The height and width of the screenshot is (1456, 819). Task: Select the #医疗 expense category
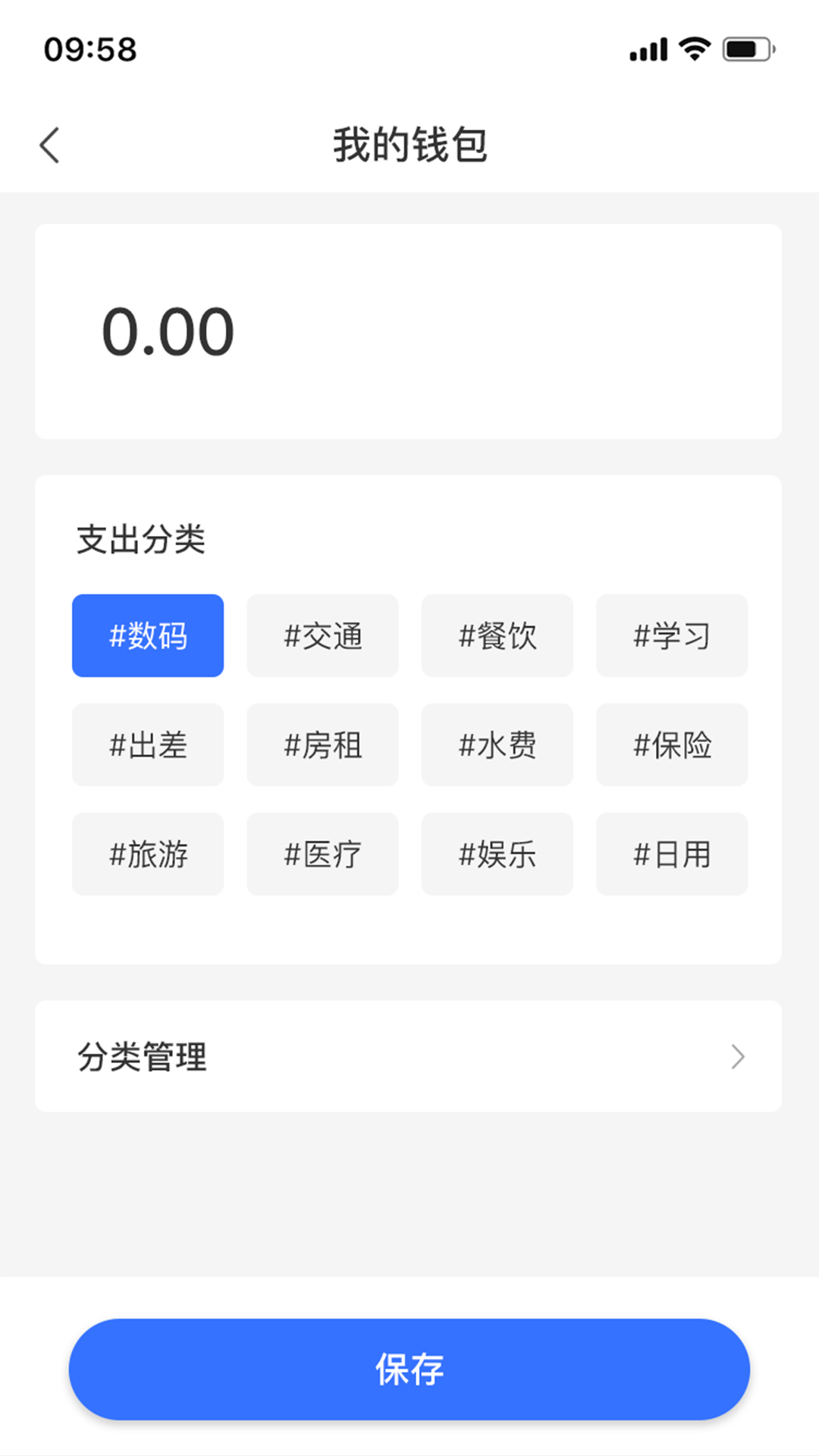322,854
